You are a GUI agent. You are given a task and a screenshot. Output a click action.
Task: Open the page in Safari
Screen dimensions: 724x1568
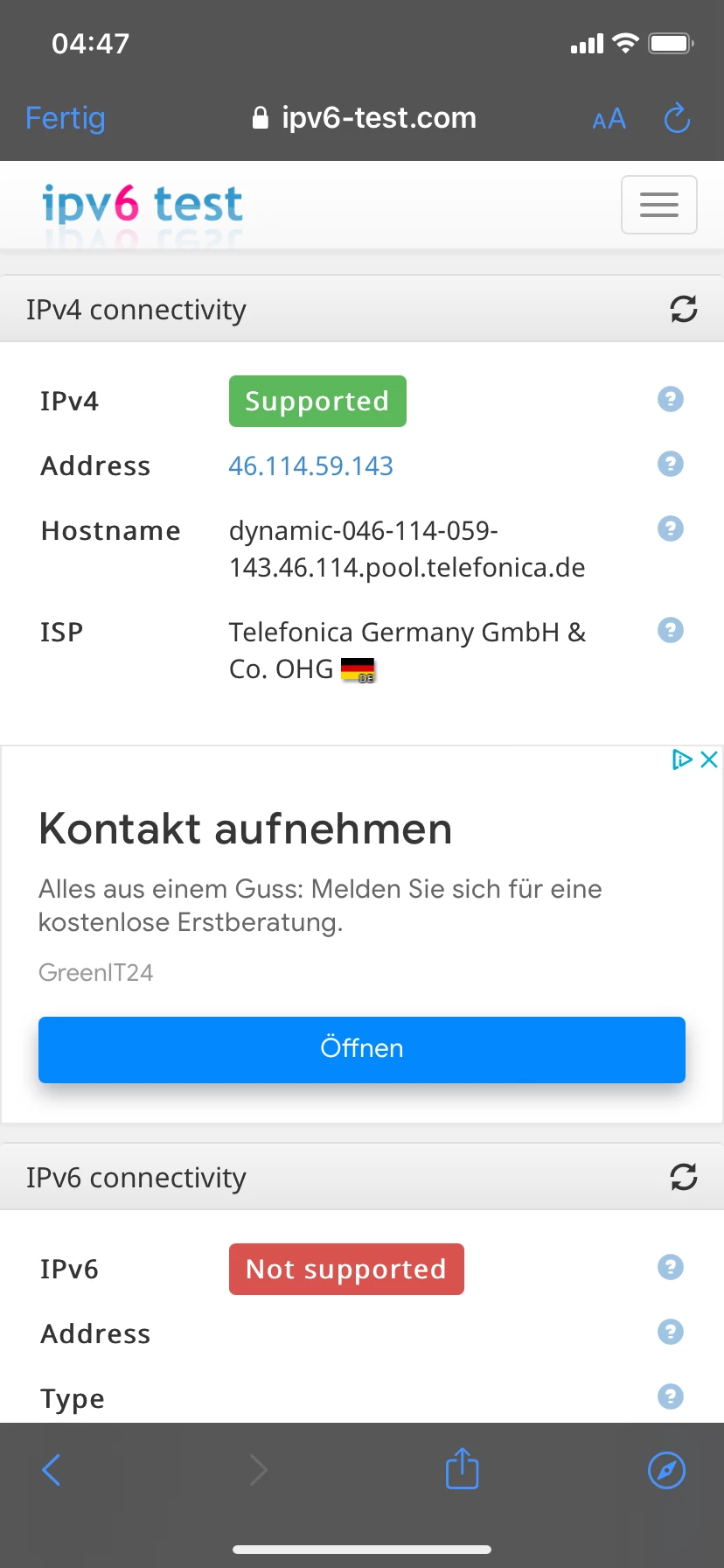[666, 1470]
